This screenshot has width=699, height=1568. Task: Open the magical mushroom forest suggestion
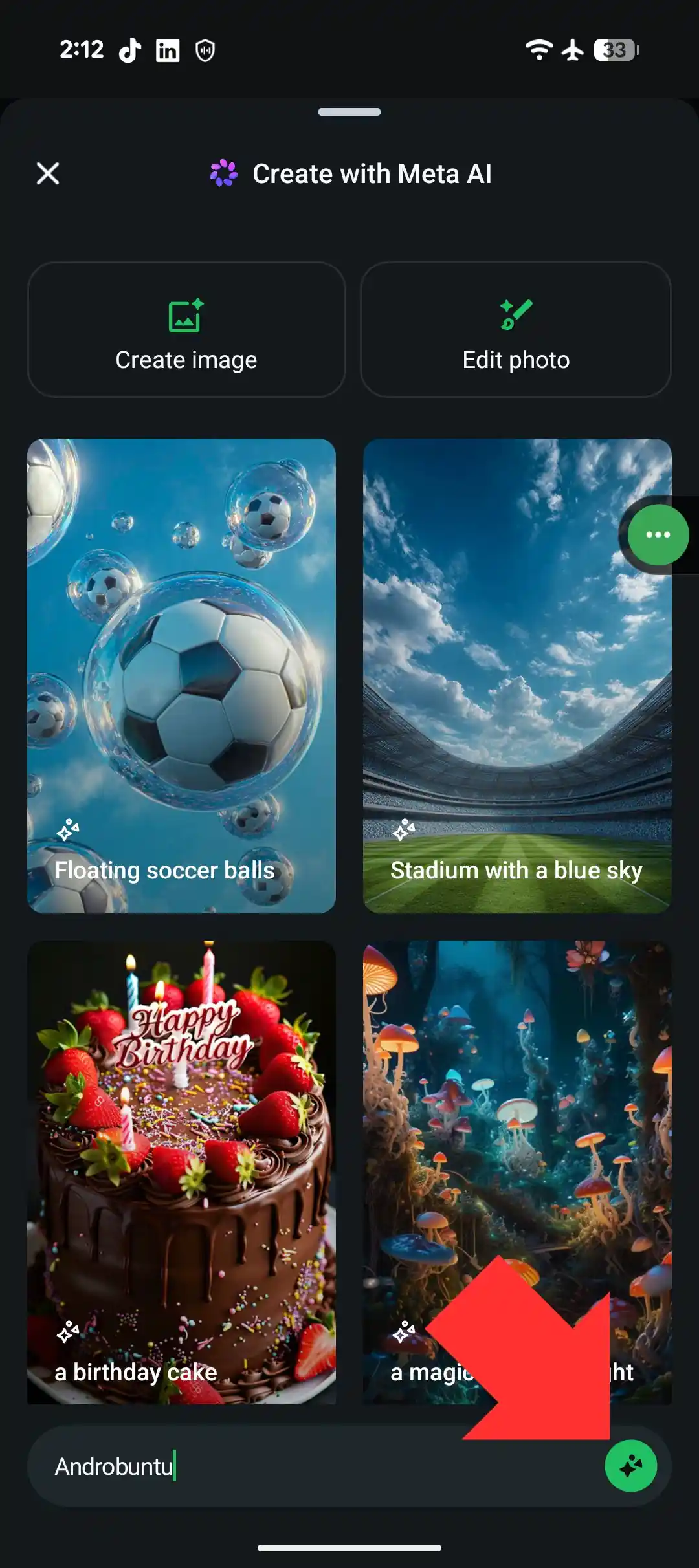pos(517,1171)
